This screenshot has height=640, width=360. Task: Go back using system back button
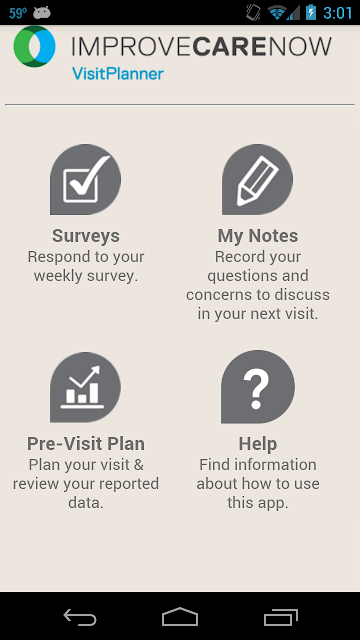(x=80, y=617)
